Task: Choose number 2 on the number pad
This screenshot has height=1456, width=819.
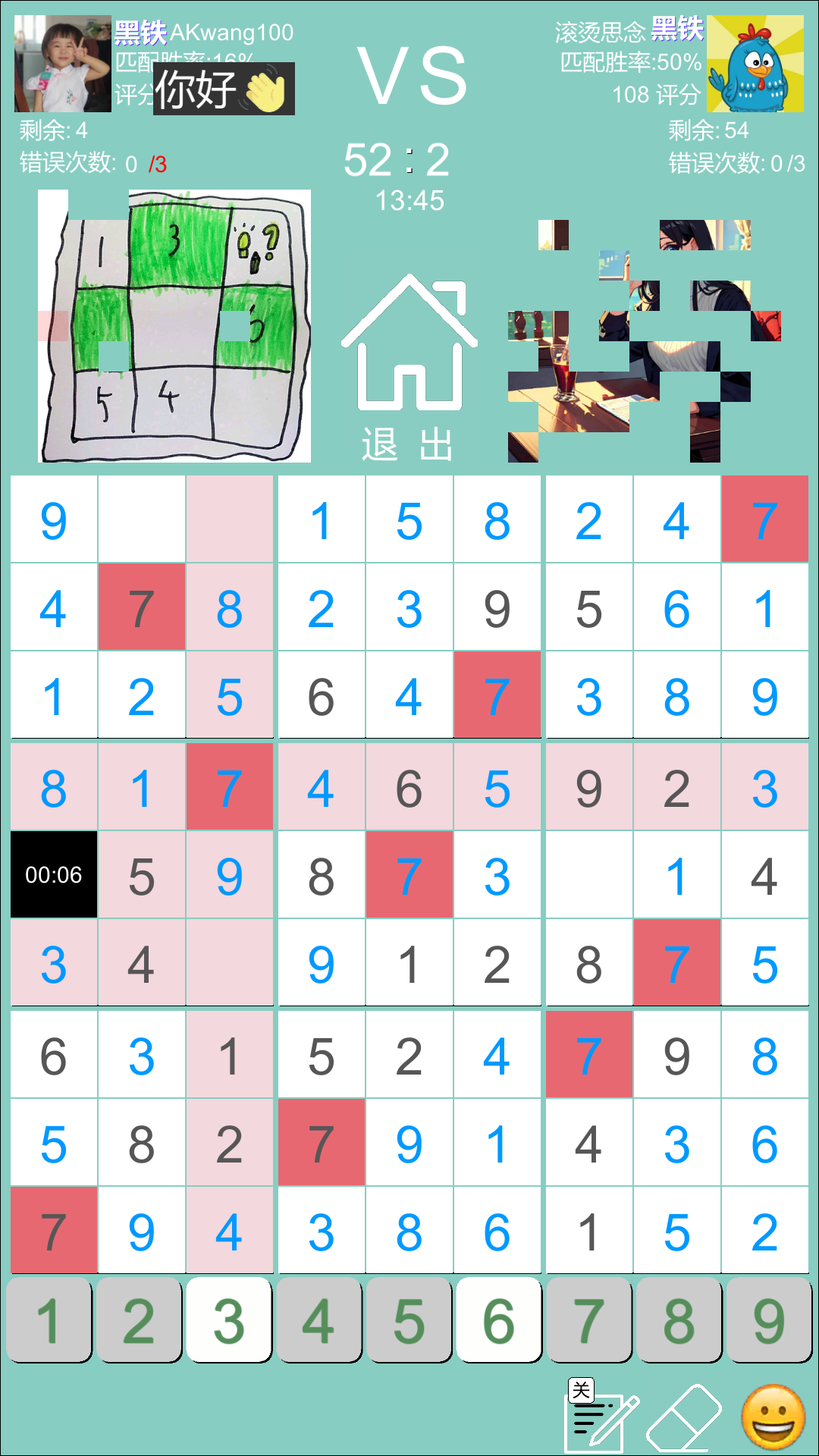Action: 139,1320
